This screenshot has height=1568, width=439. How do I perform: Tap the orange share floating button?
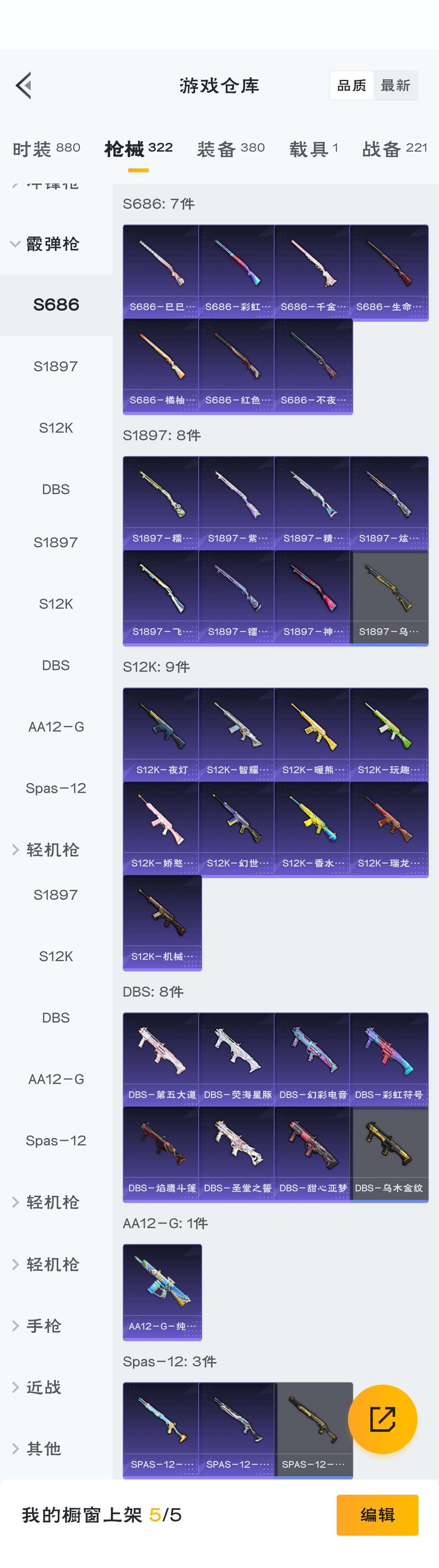[382, 1419]
